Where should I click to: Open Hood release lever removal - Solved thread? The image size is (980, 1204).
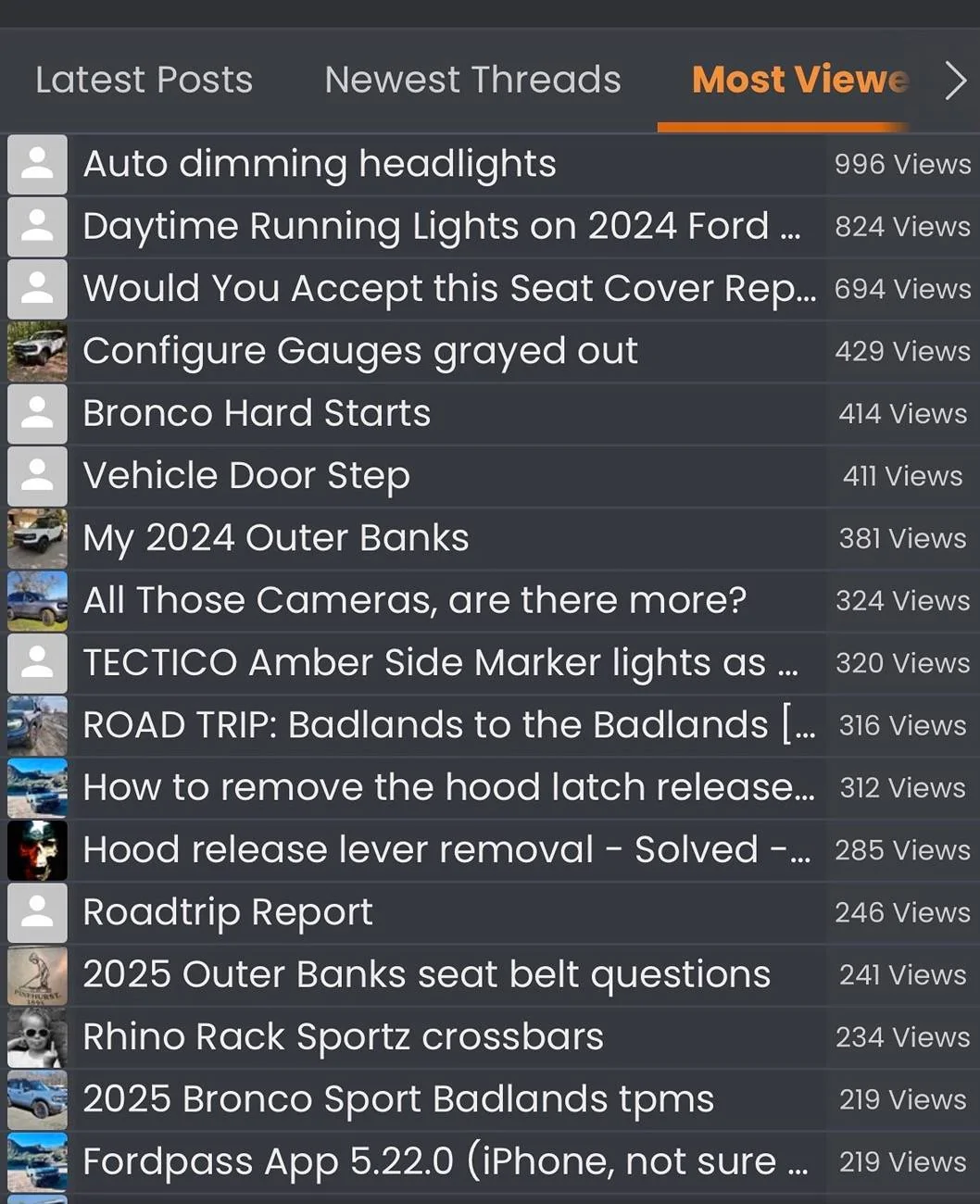click(x=446, y=849)
